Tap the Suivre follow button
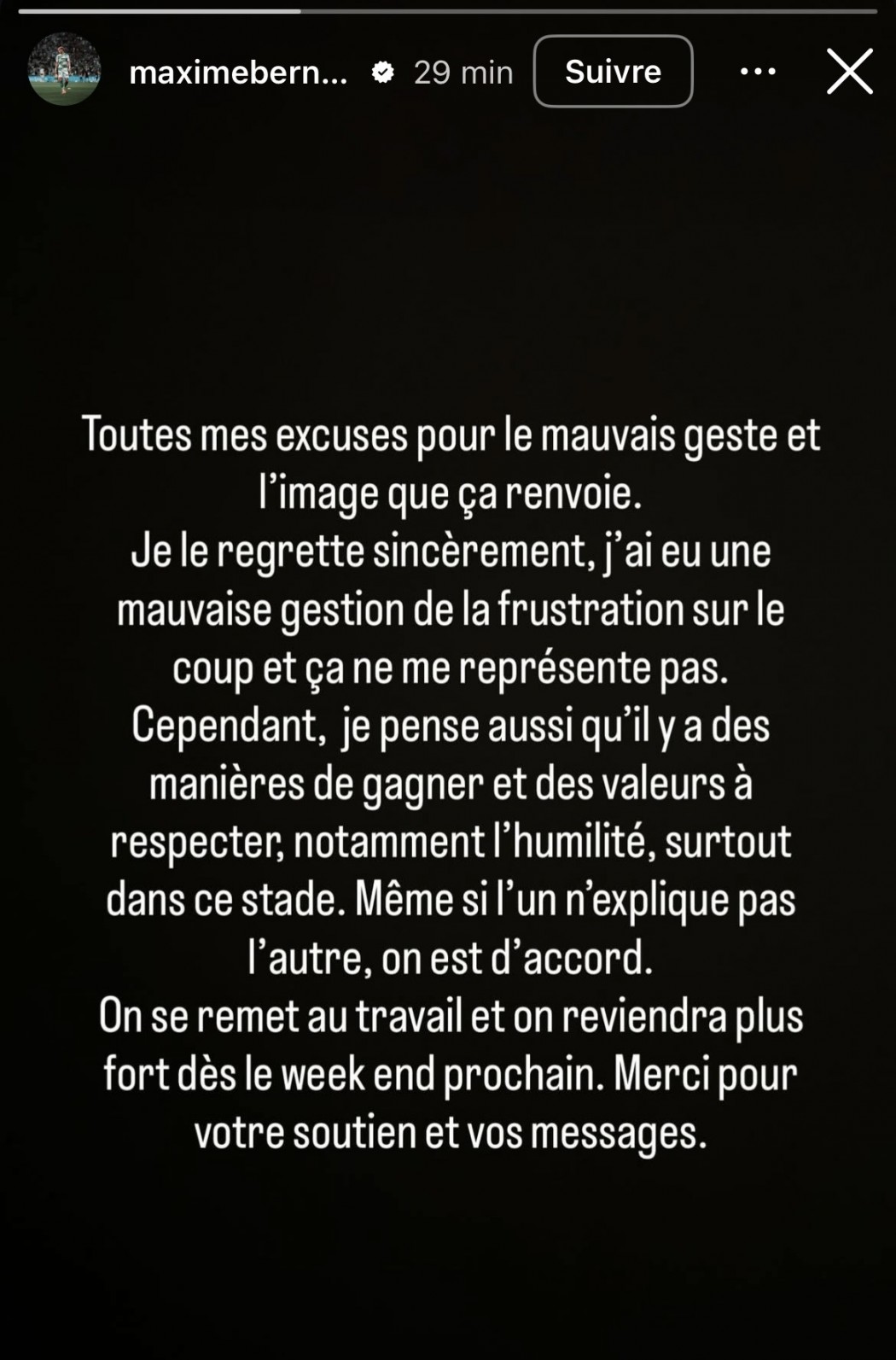896x1360 pixels. (613, 72)
